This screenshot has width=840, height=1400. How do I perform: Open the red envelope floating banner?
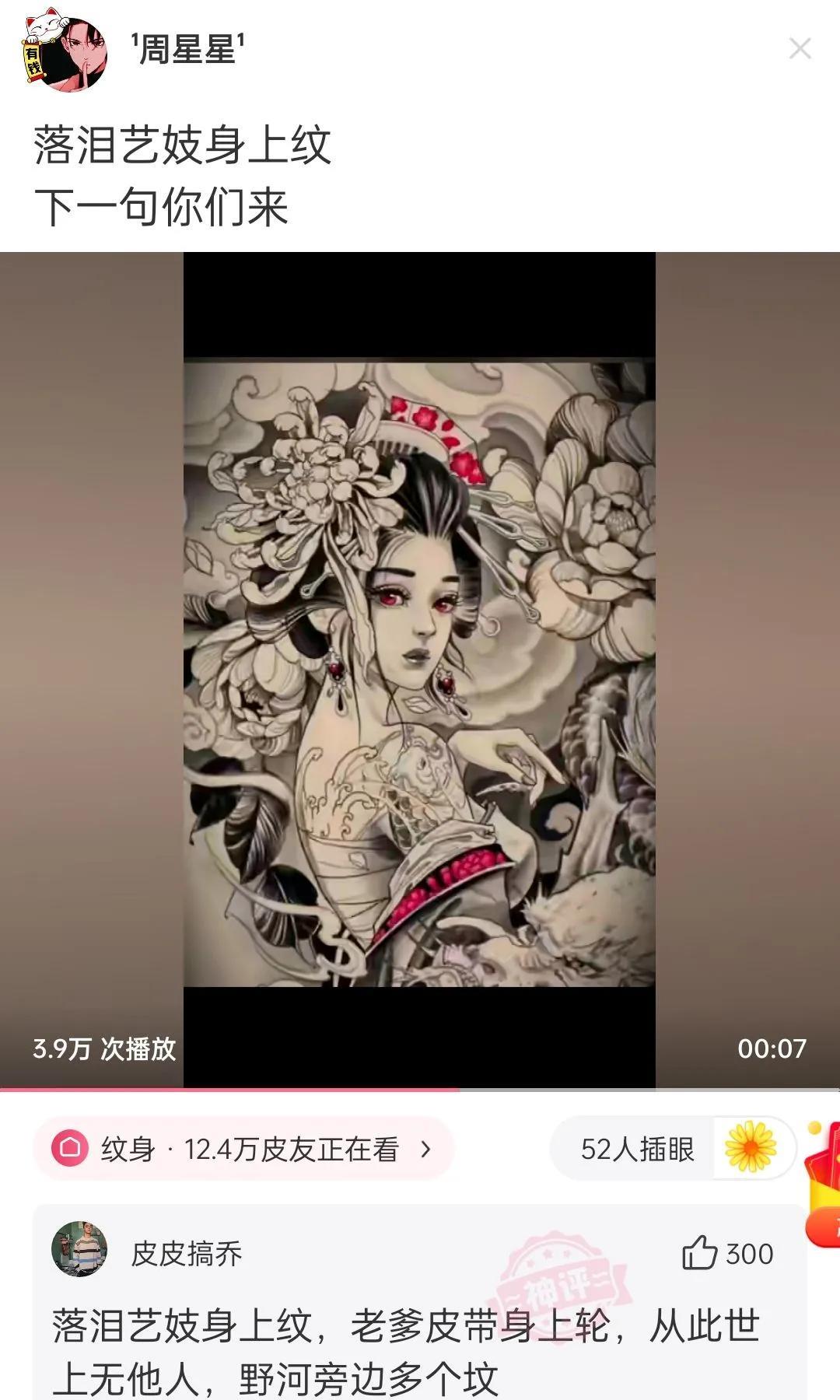(823, 1182)
